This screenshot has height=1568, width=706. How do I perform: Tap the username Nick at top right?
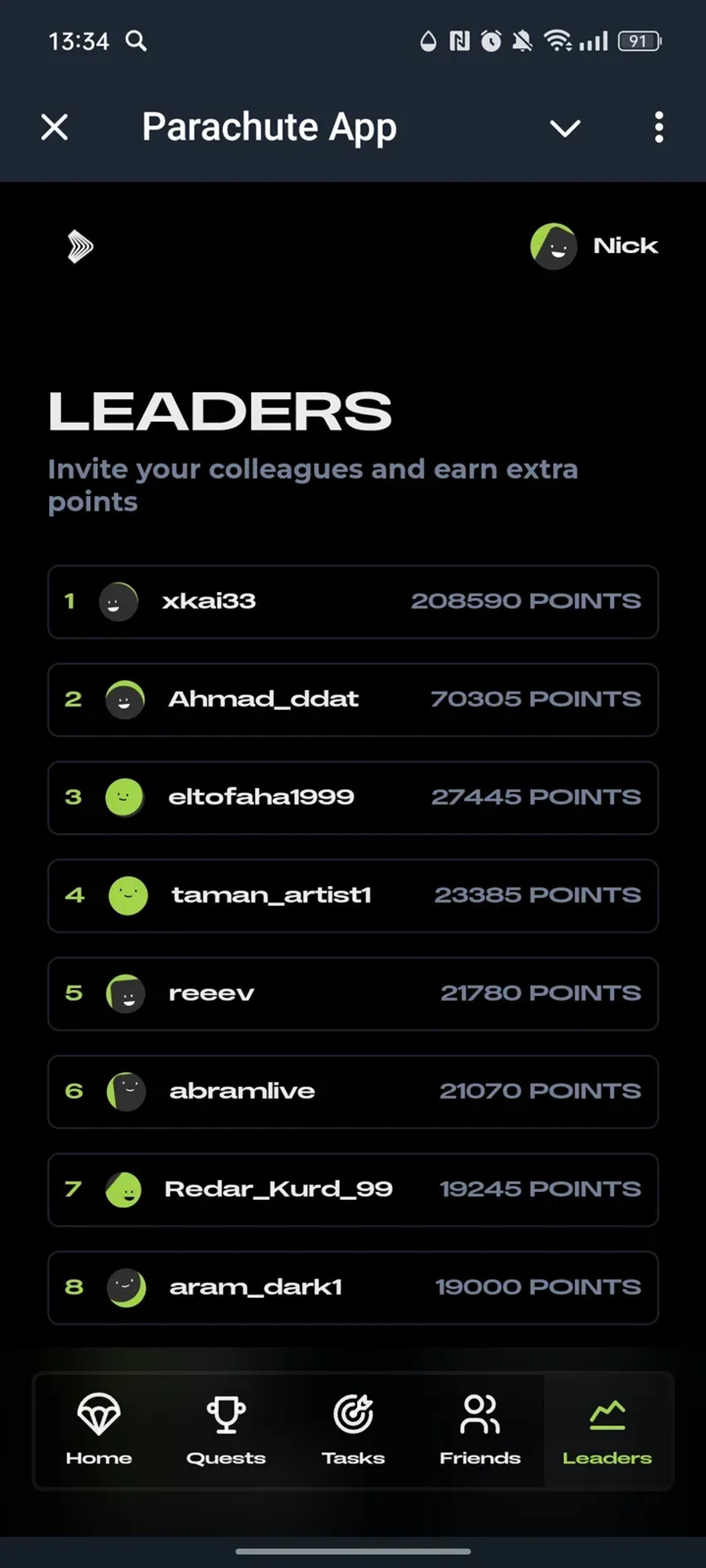point(626,246)
